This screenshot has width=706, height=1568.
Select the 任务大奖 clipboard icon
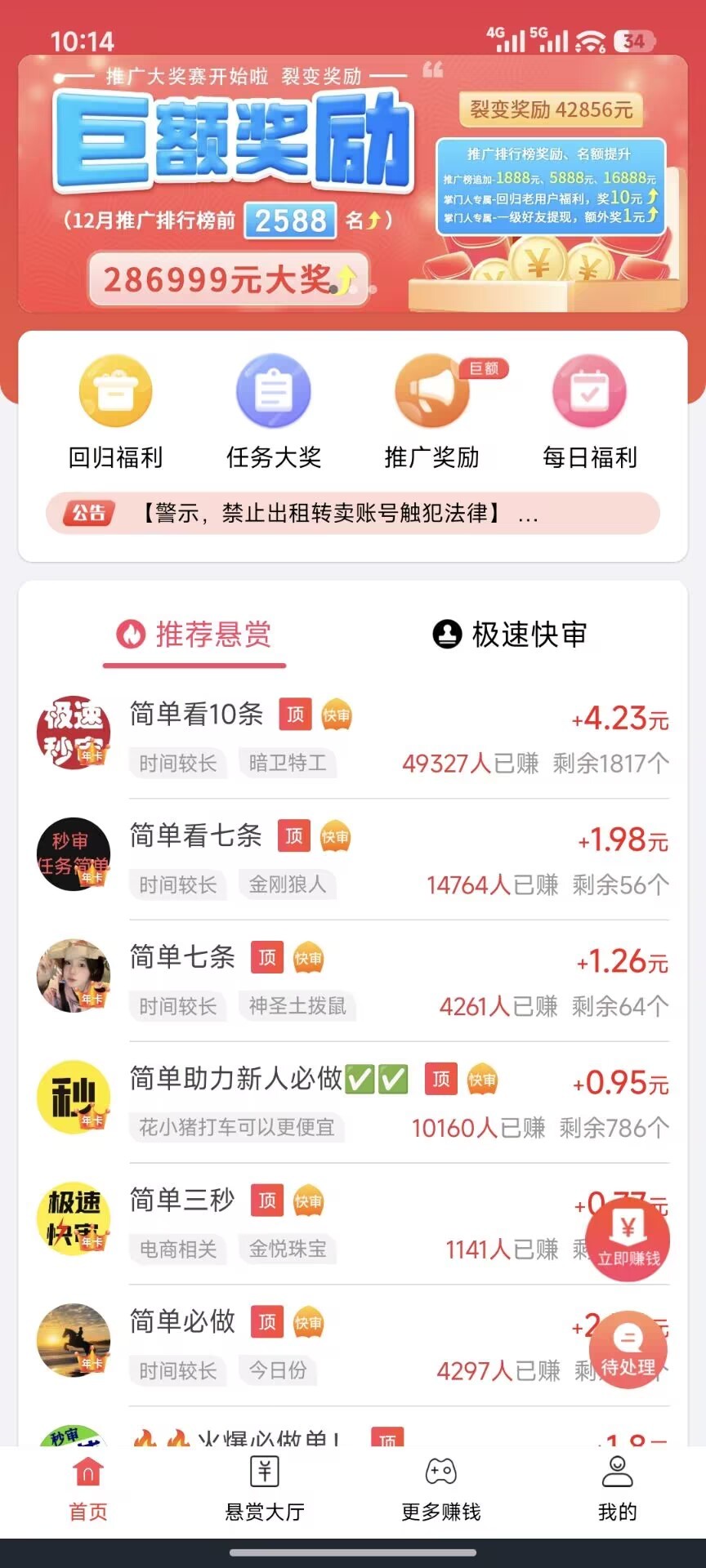(274, 392)
